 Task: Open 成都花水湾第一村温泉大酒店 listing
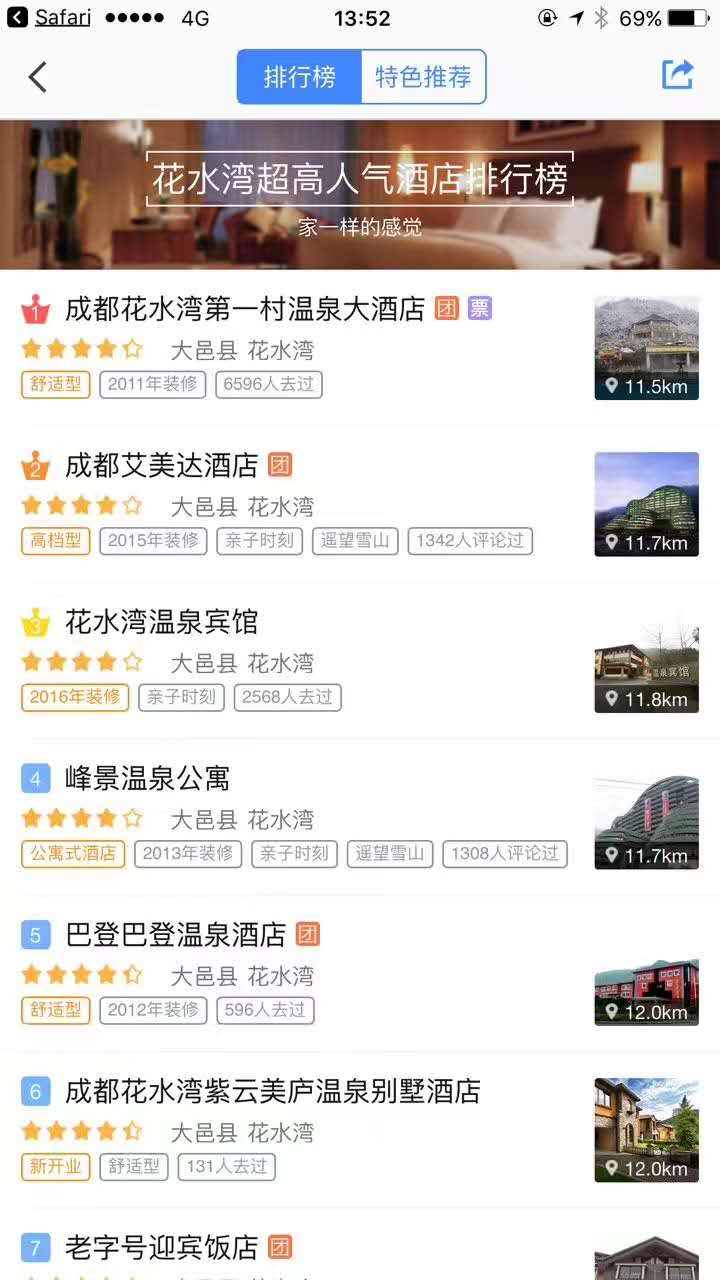click(x=245, y=309)
